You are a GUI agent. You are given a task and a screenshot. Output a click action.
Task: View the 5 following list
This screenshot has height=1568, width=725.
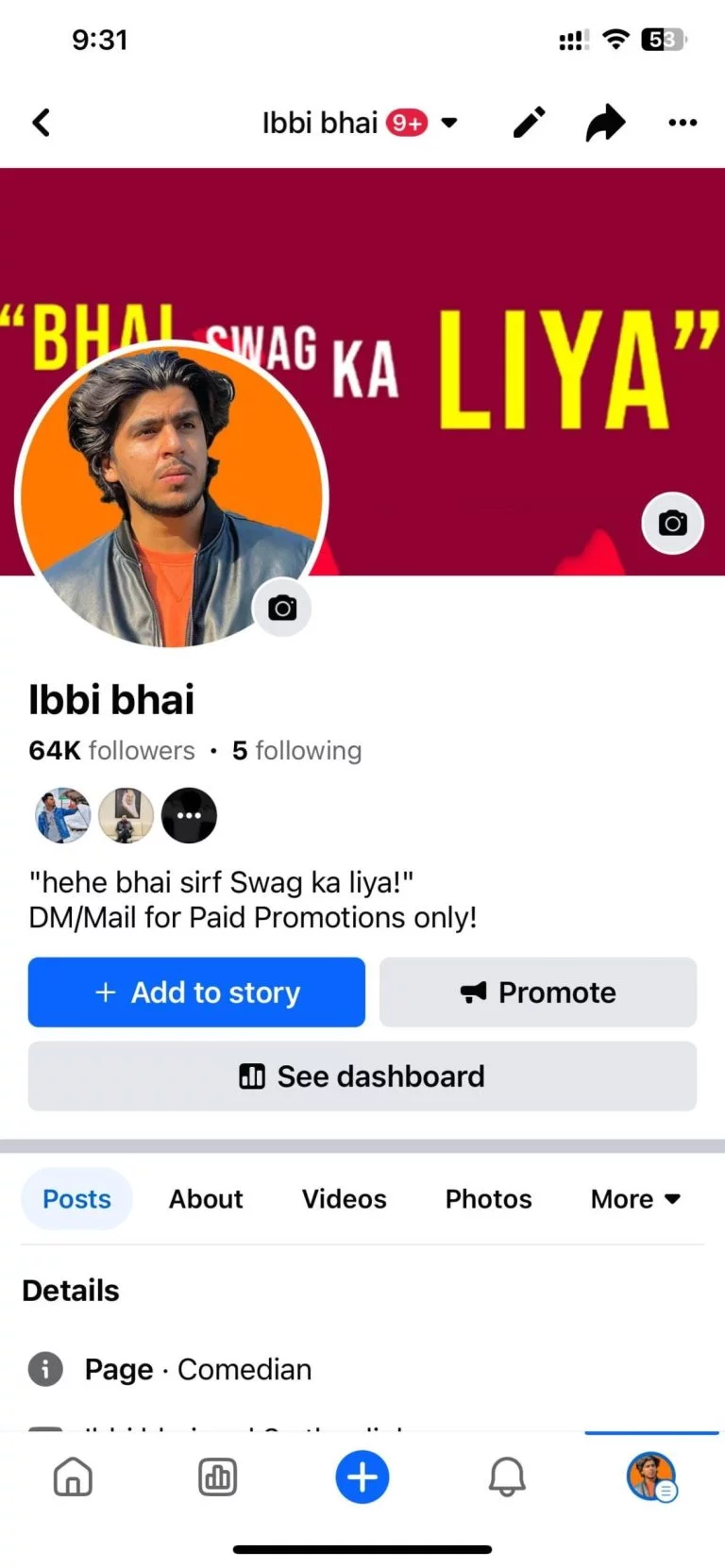click(x=296, y=750)
